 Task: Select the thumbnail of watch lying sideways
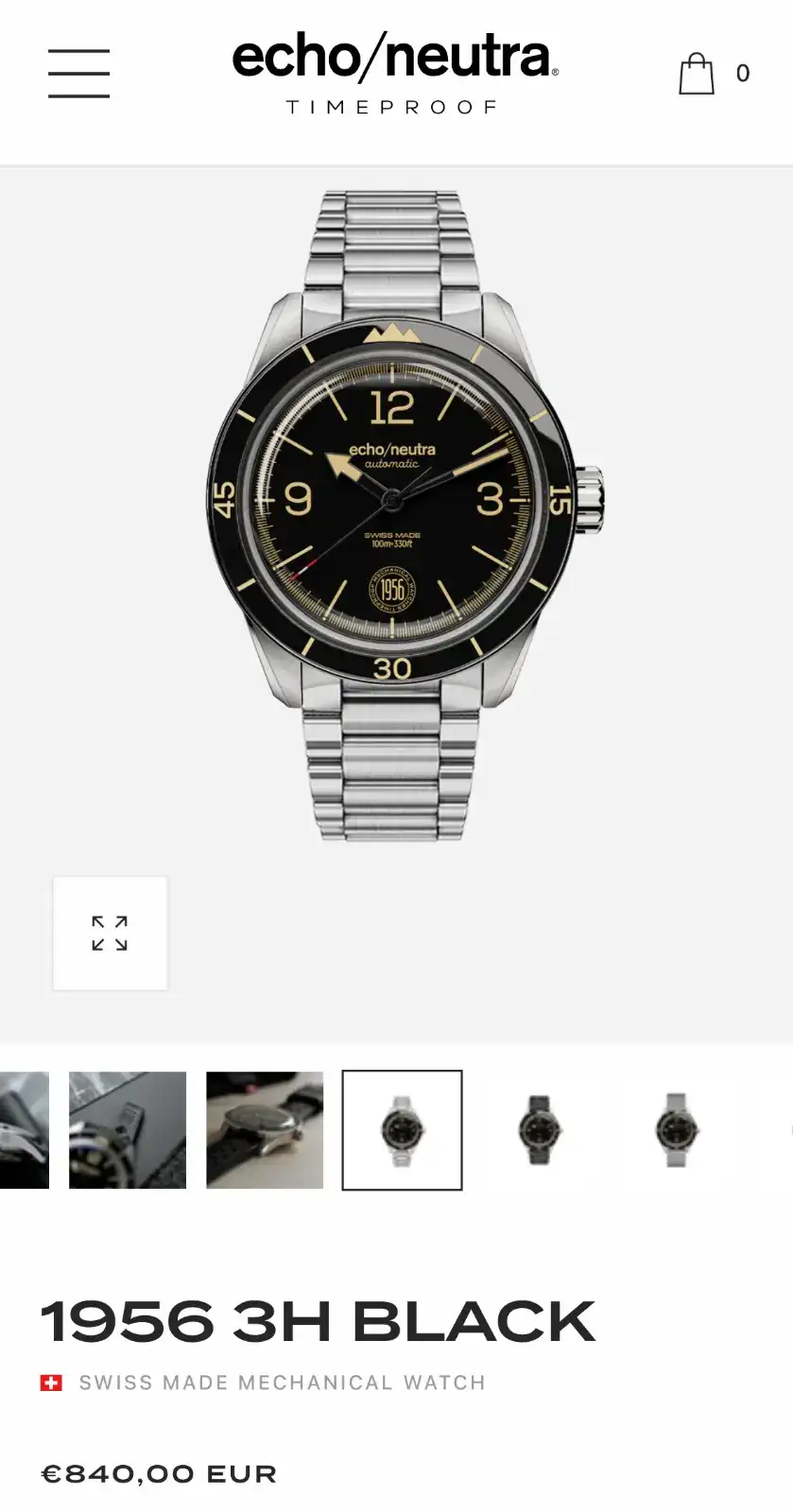pyautogui.click(x=265, y=1130)
